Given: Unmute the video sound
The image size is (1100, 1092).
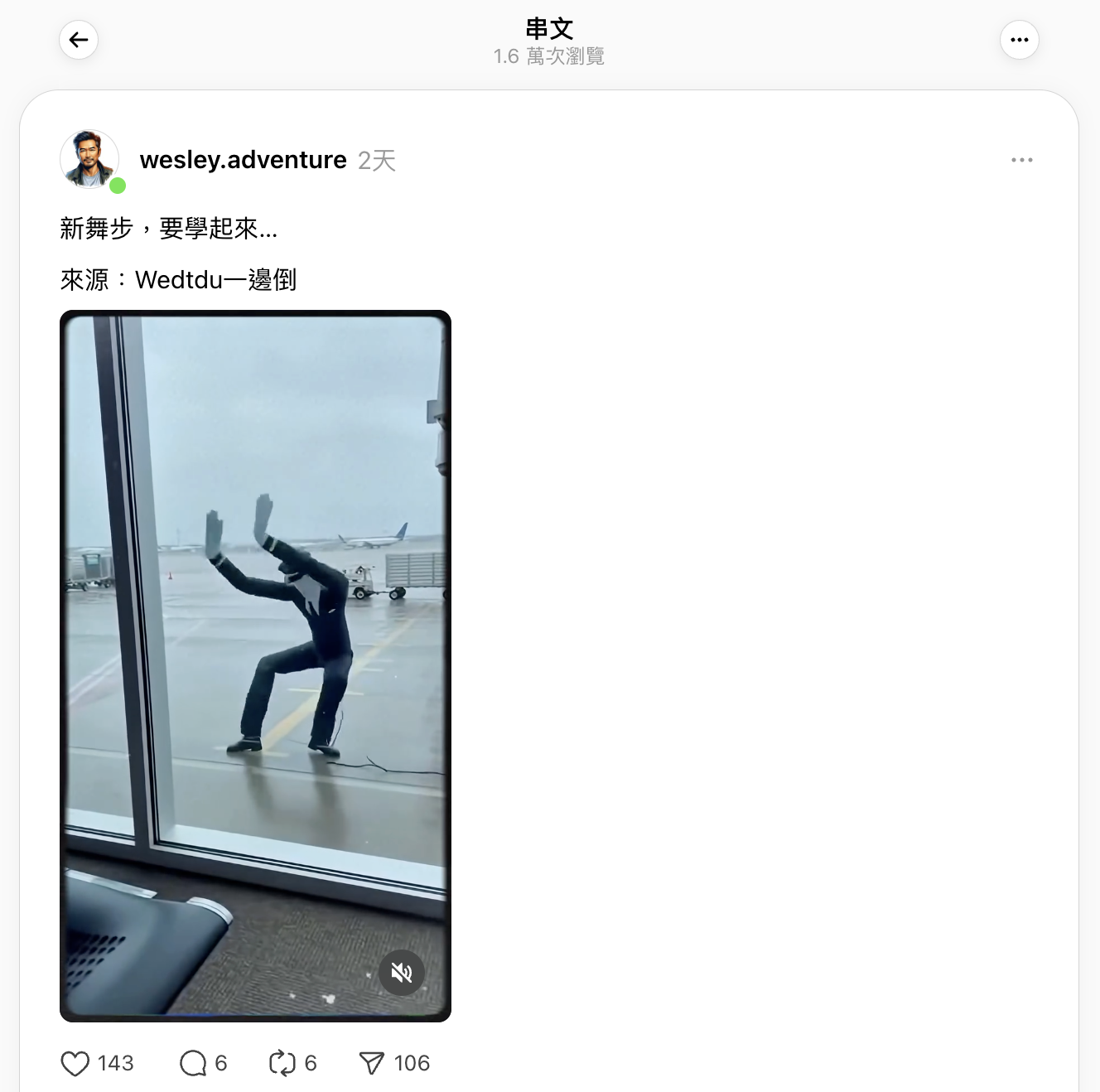Looking at the screenshot, I should coord(402,972).
